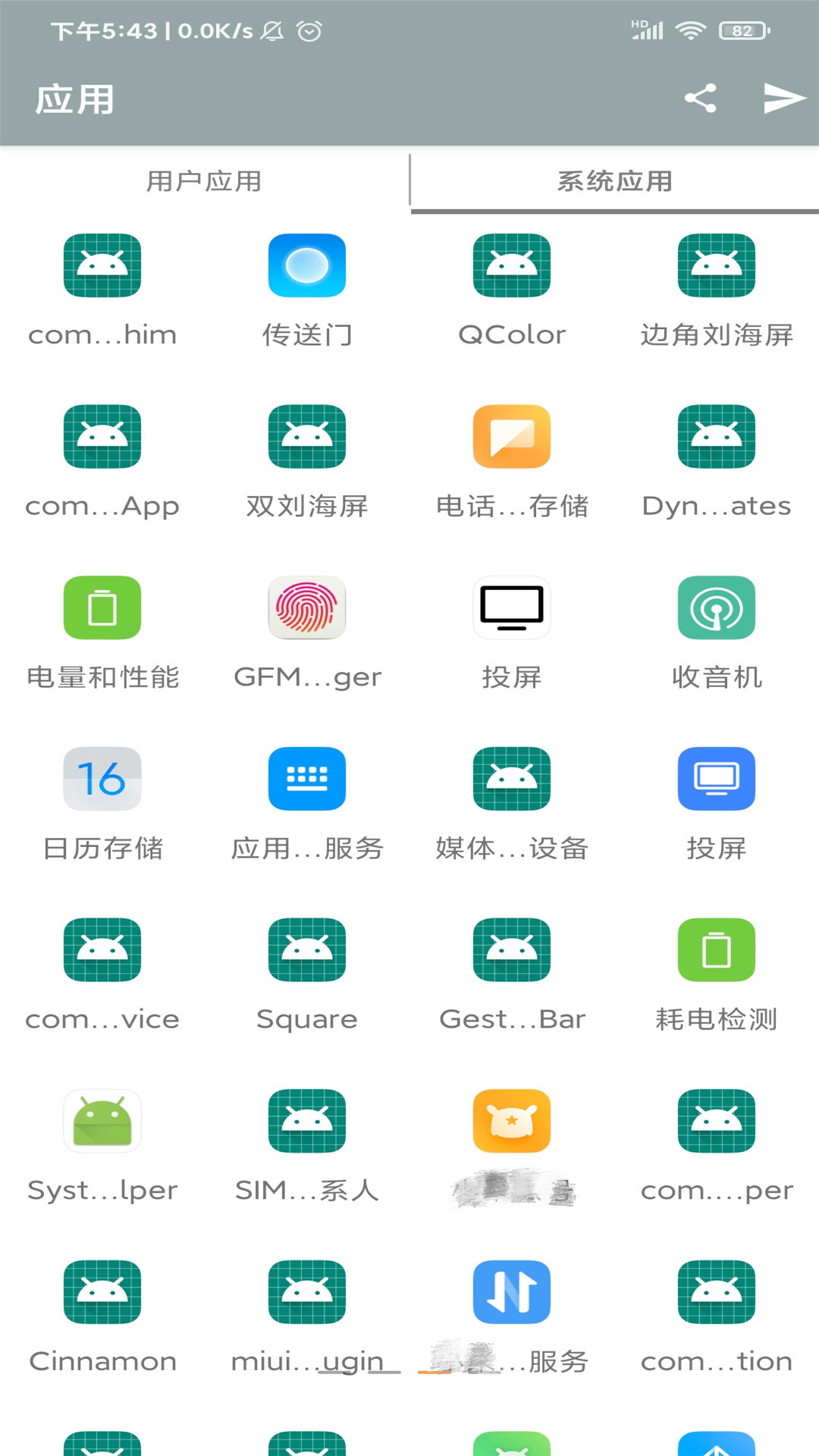Open the 电量和性能 app
Screen dimensions: 819x1456
102,608
